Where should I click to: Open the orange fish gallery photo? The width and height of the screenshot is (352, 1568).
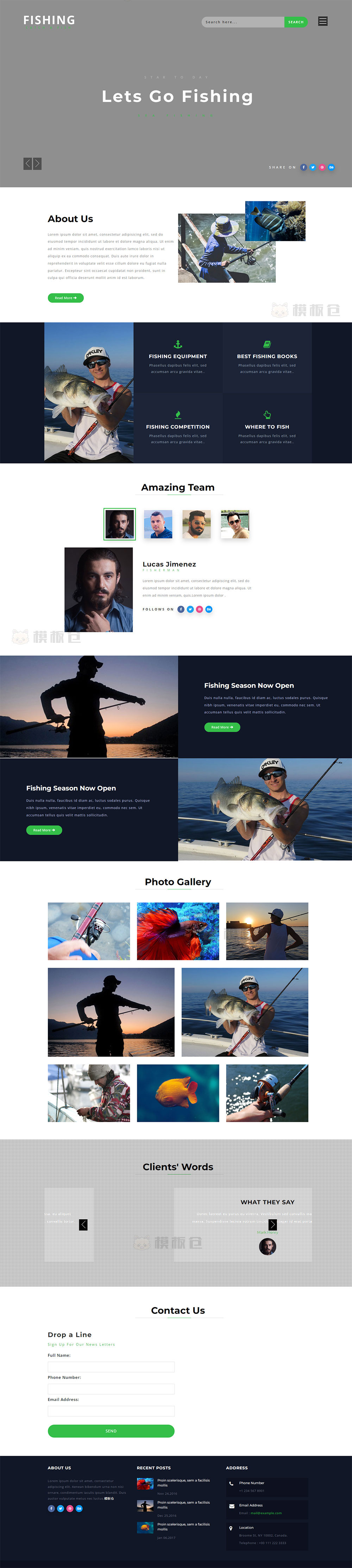[x=177, y=1093]
